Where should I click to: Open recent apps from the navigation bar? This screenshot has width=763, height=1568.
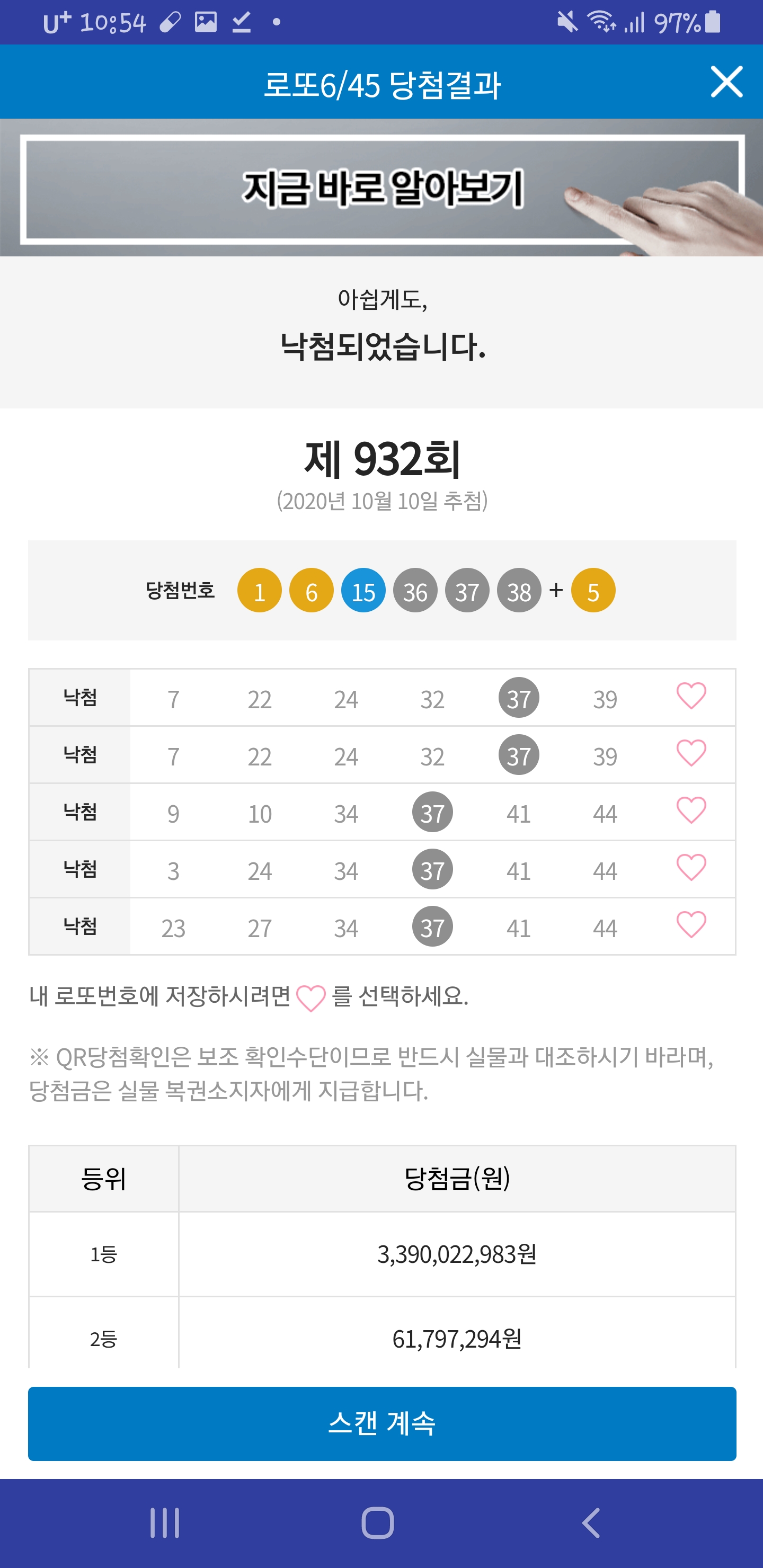click(x=164, y=1523)
